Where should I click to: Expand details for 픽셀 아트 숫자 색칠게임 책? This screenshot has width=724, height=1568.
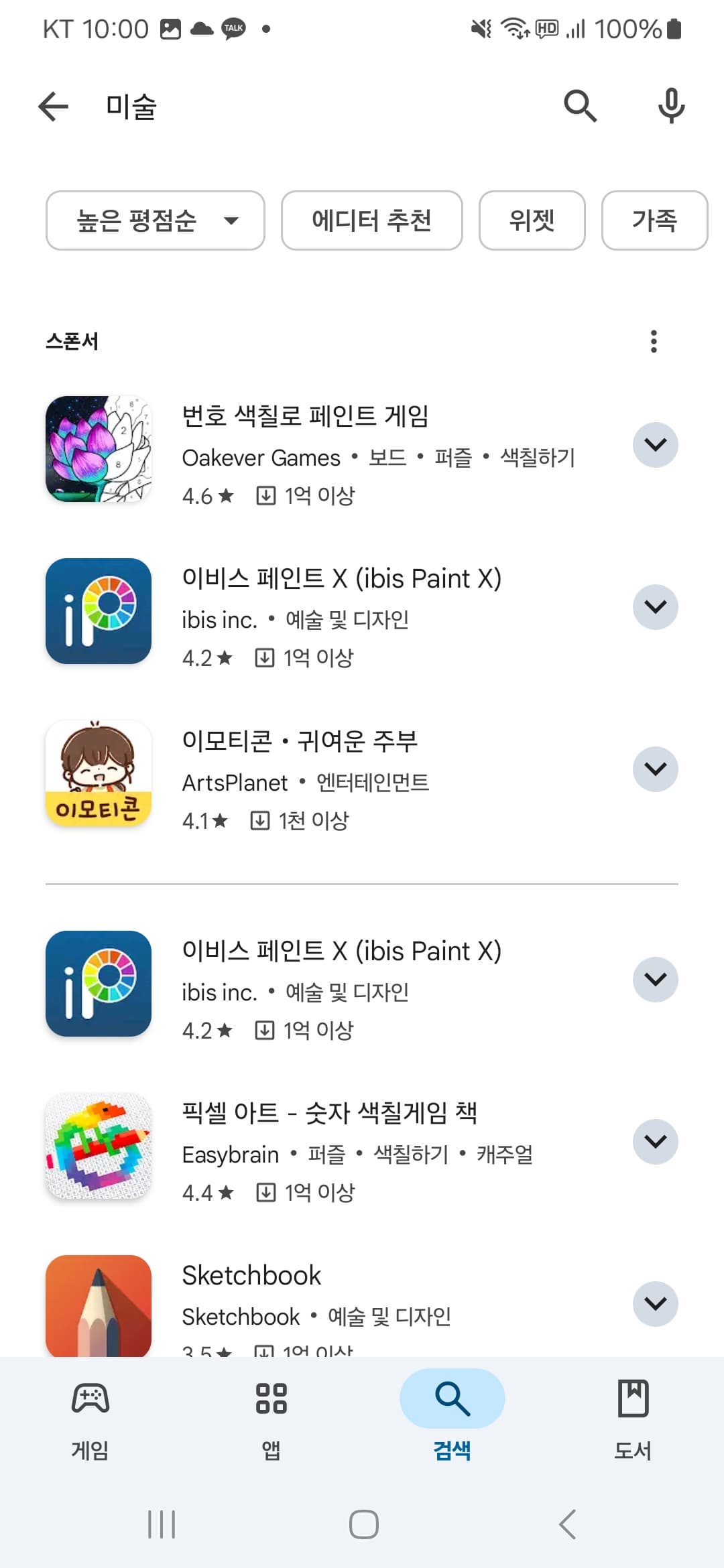tap(655, 1141)
